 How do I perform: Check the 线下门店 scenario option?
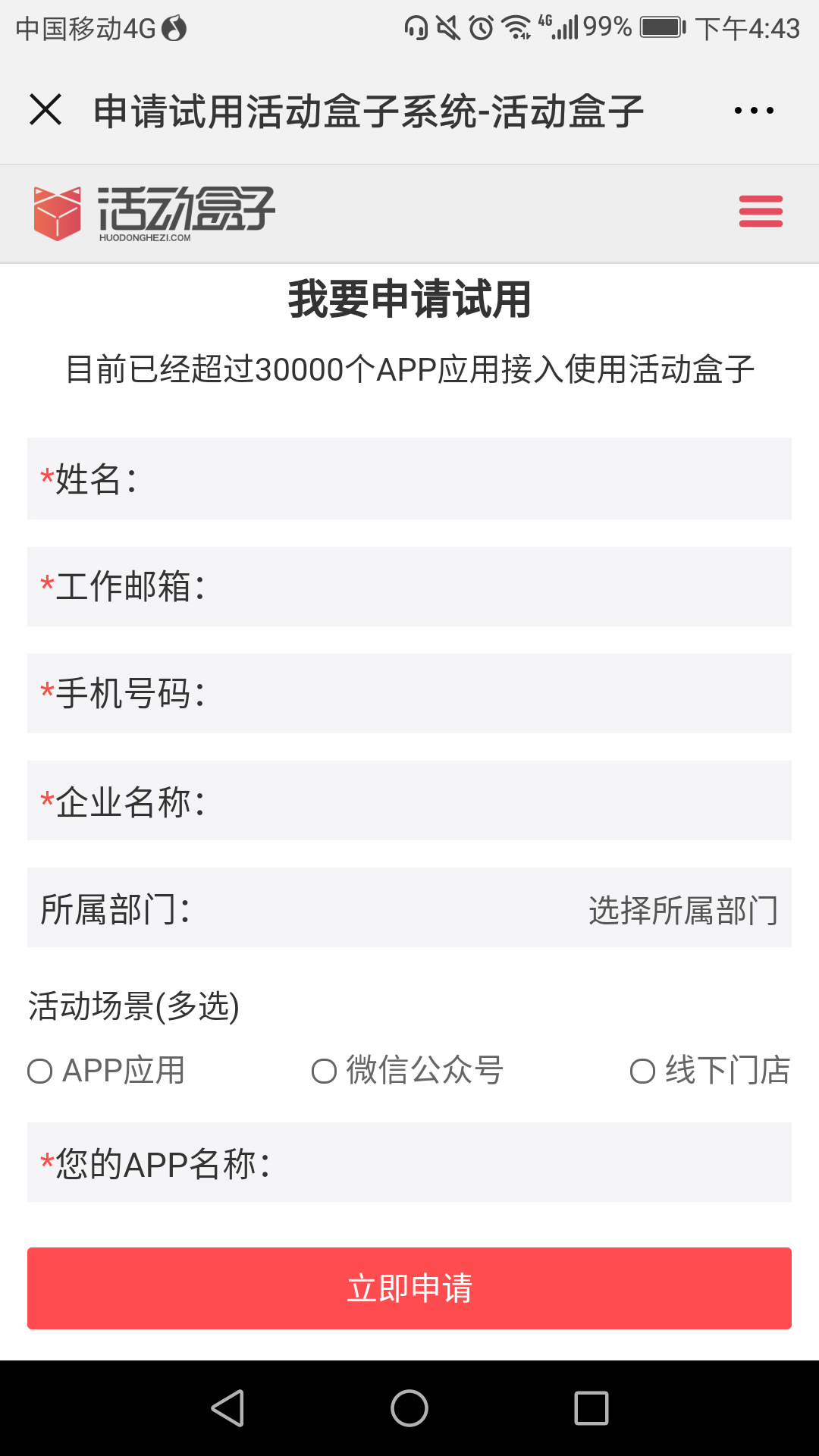pyautogui.click(x=642, y=1072)
